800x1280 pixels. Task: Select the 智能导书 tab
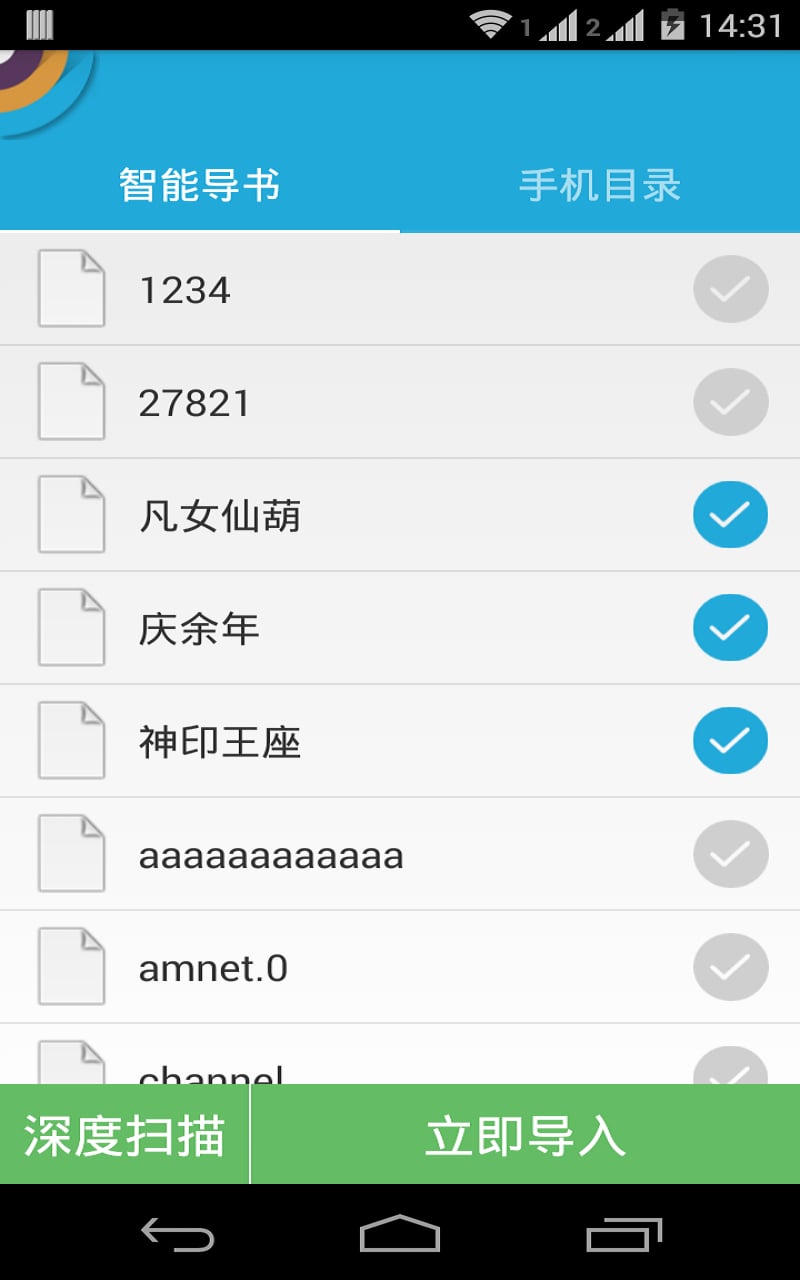coord(200,186)
